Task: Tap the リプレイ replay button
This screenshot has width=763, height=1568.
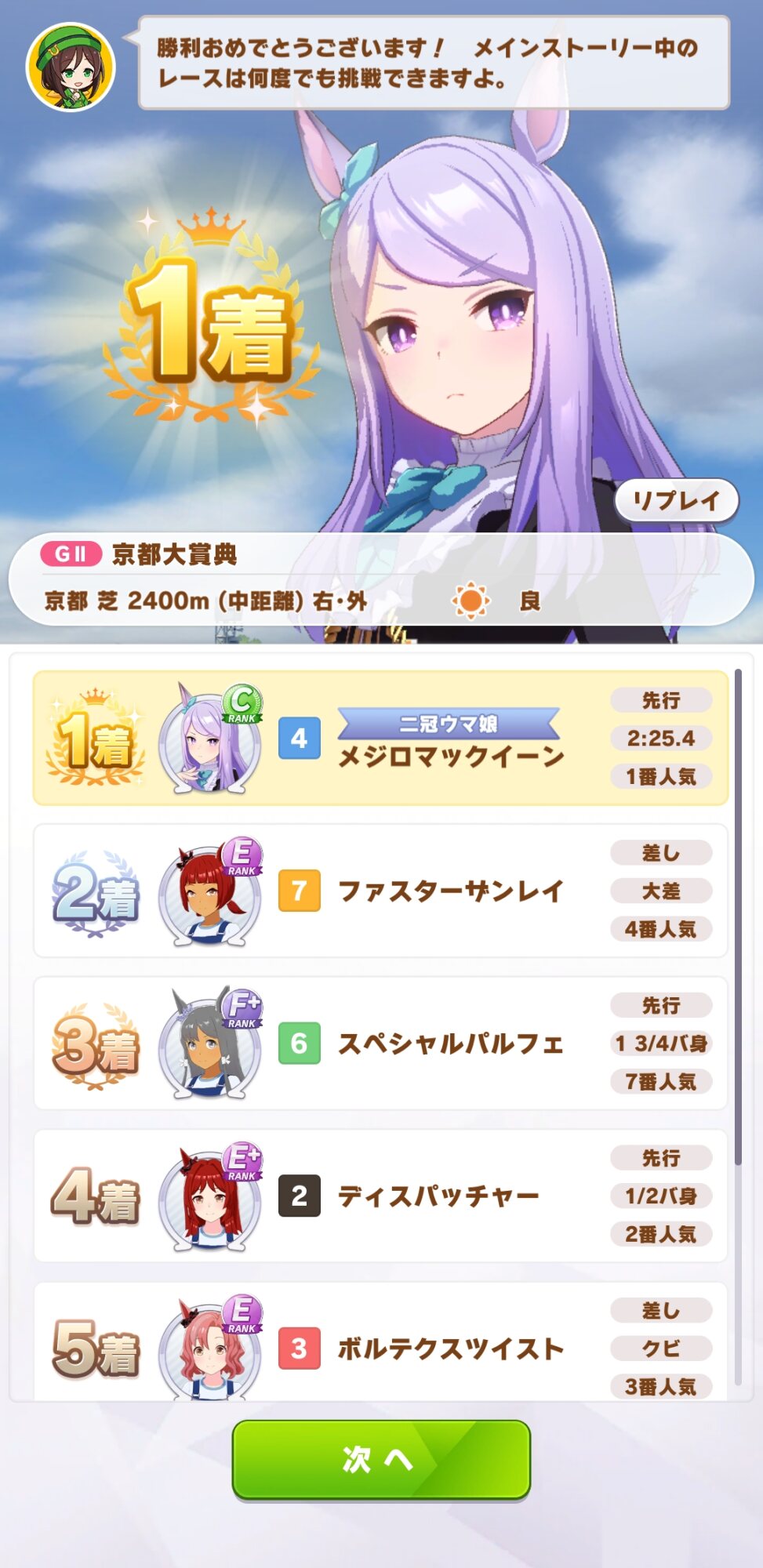Action: (676, 501)
